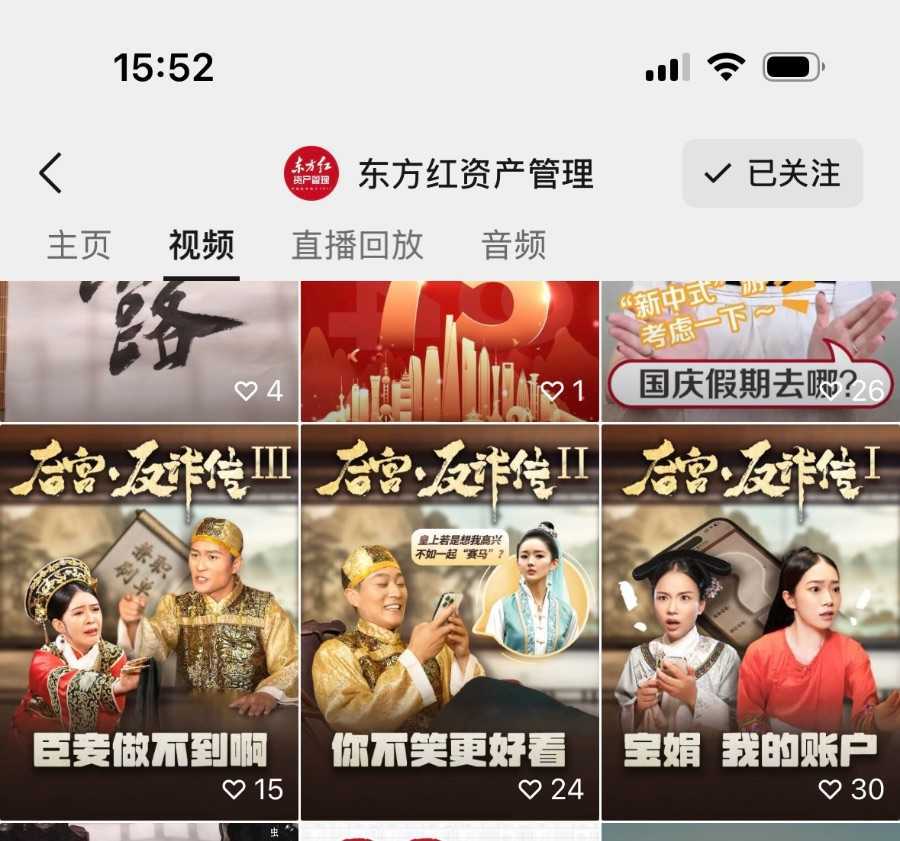Screen dimensions: 900x841
Task: Open the 后宫·反诈传 III video
Action: [149, 620]
